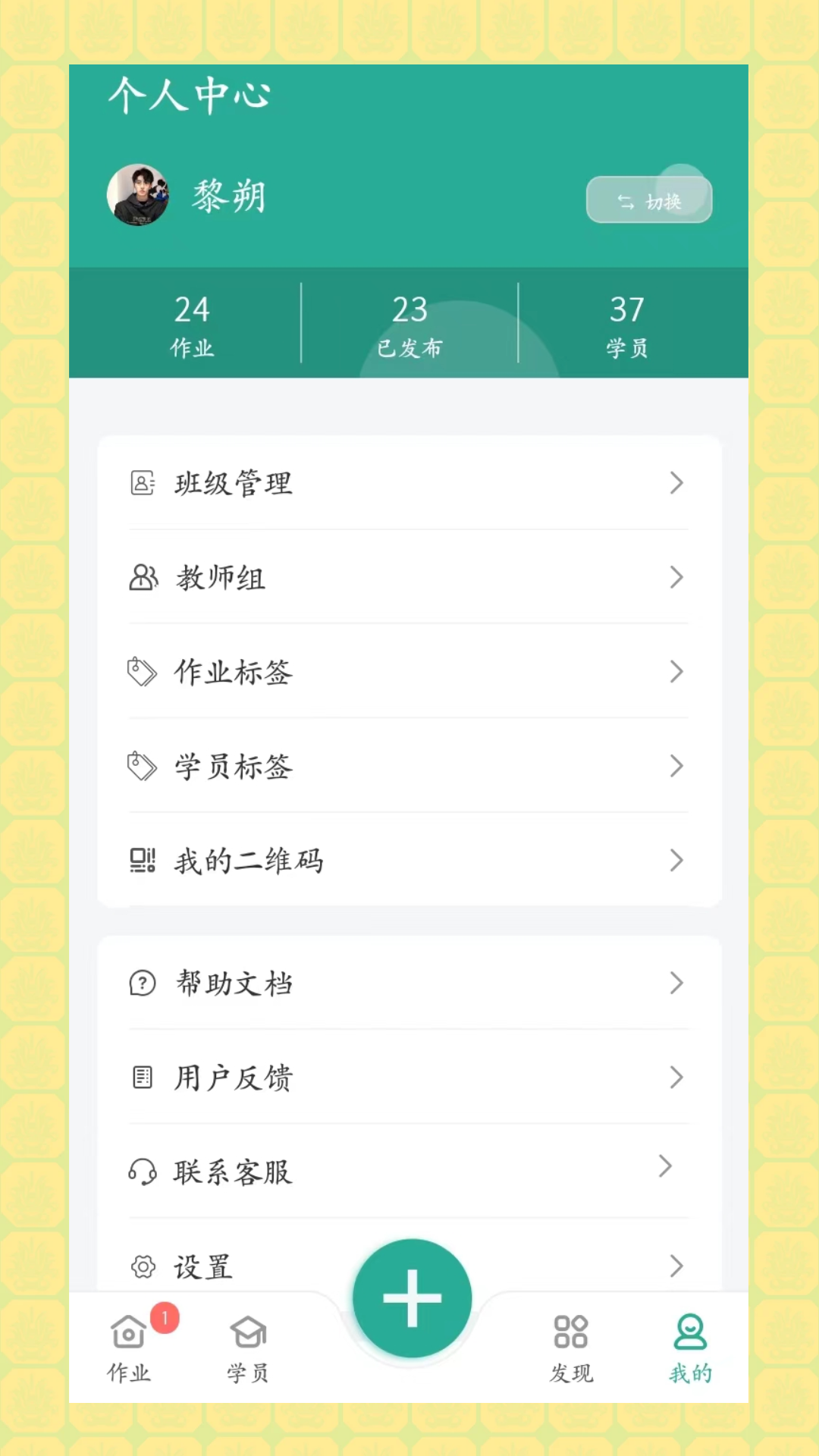This screenshot has height=1456, width=819.
Task: View the 37 学员 list
Action: (626, 325)
